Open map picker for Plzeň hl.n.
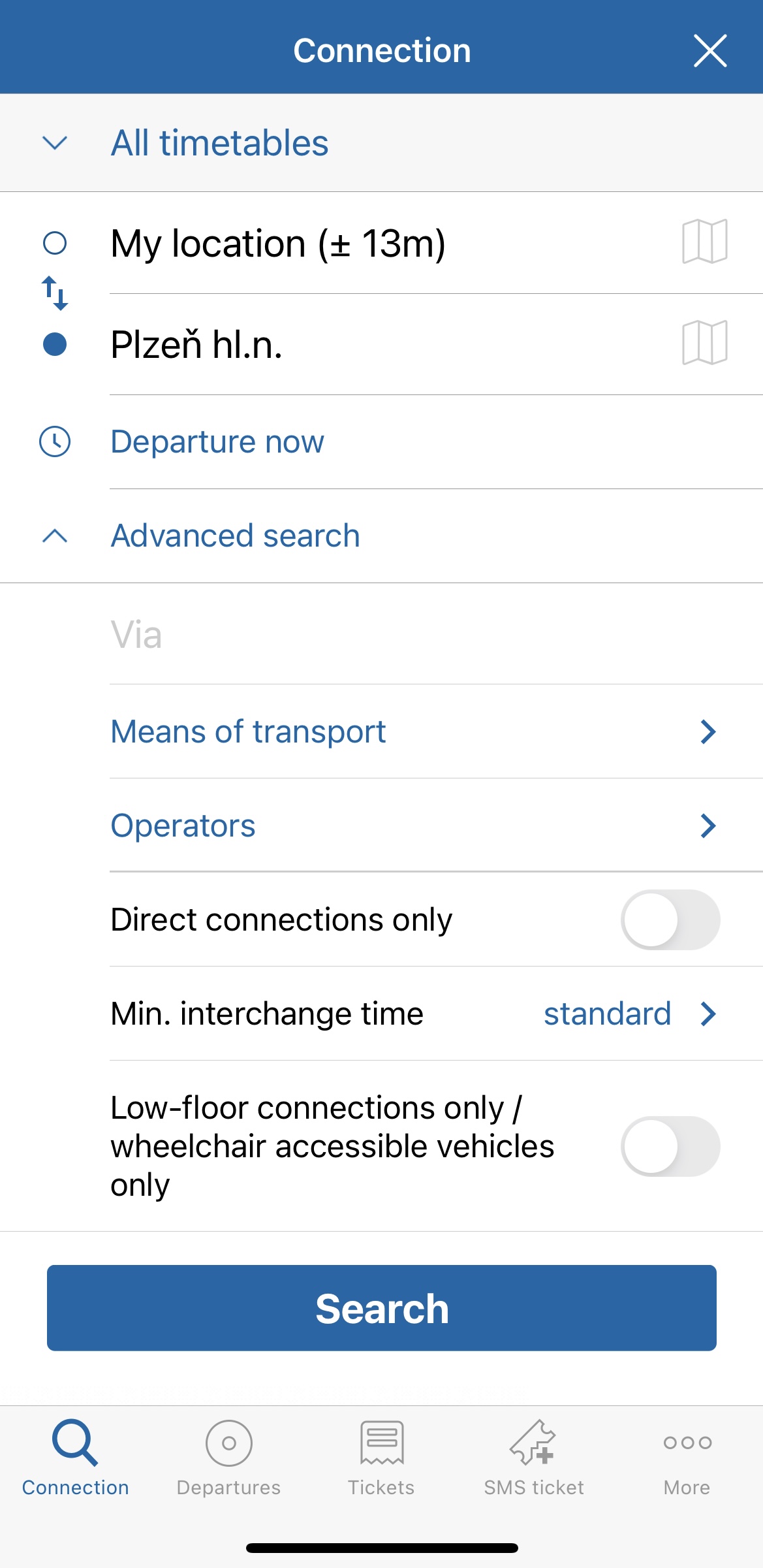Viewport: 763px width, 1568px height. point(705,342)
